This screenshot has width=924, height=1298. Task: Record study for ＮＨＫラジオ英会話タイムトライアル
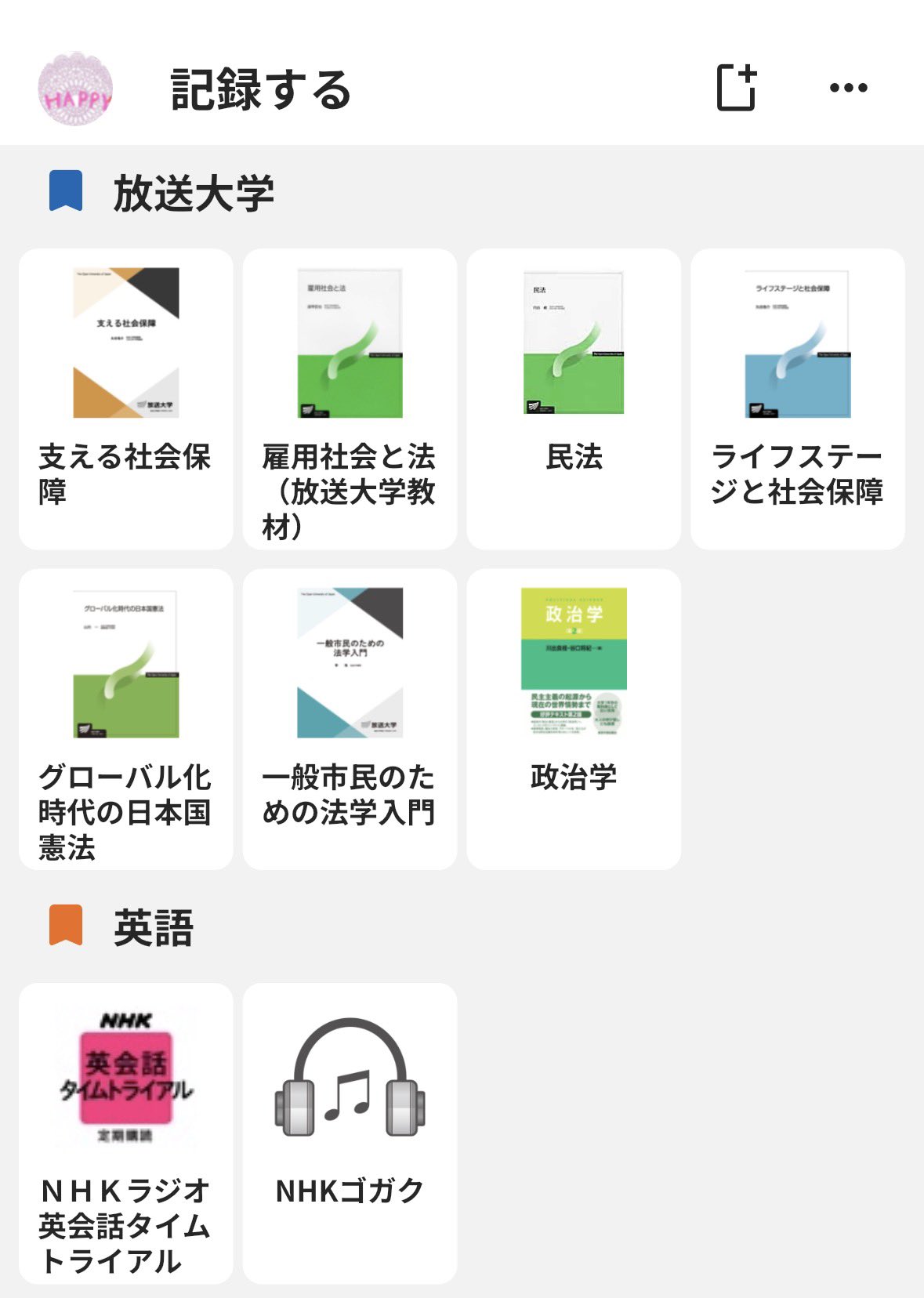pos(126,1133)
